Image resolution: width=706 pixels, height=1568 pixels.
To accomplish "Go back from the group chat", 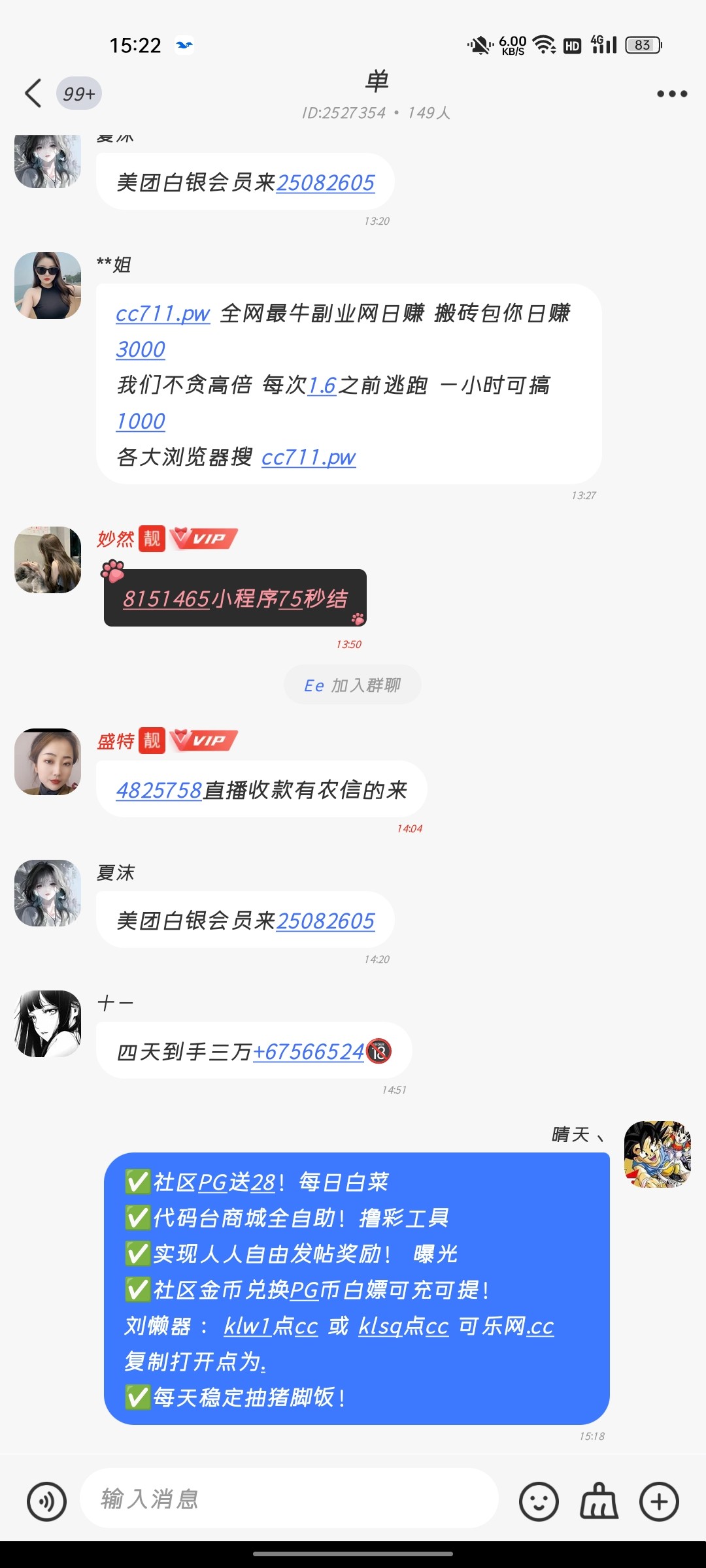I will 33,93.
